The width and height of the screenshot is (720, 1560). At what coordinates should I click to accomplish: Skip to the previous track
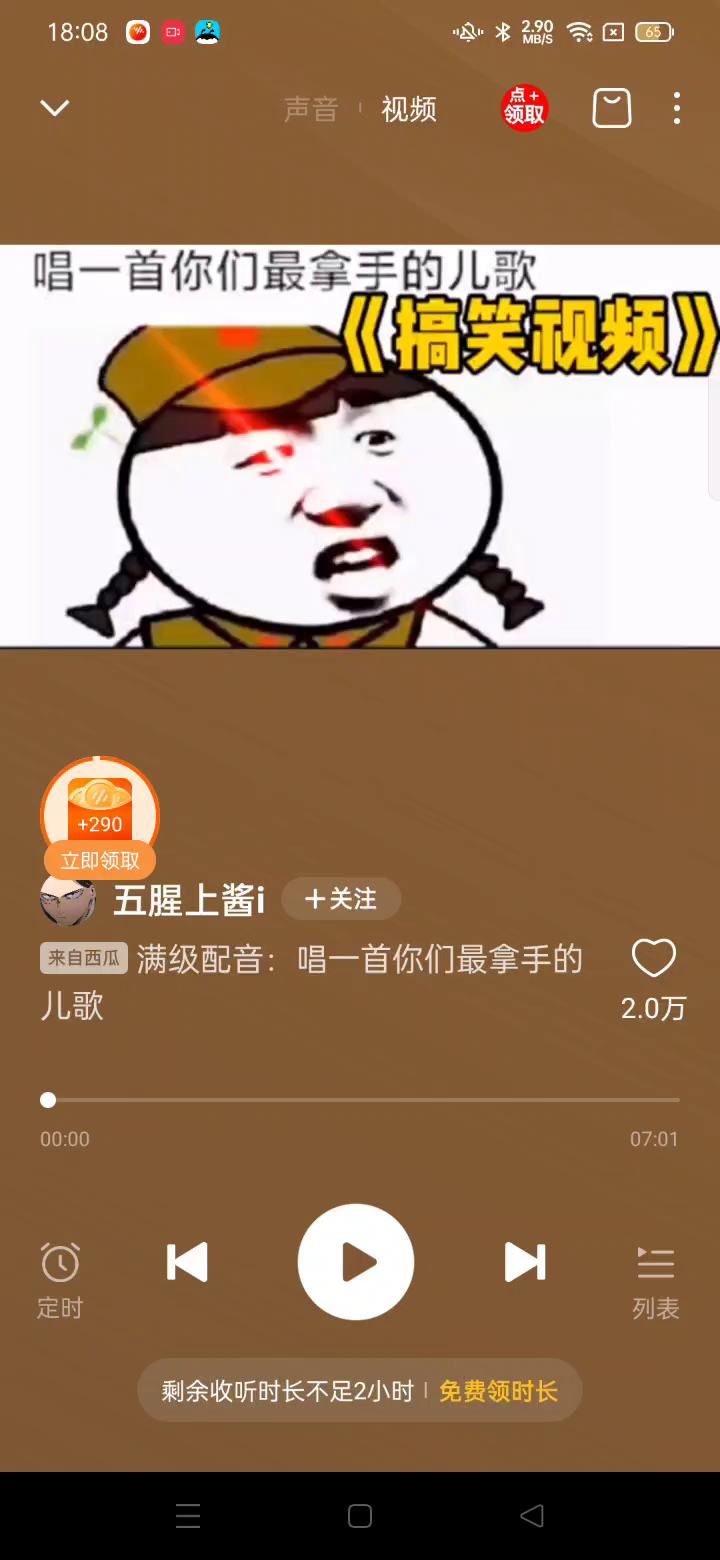click(187, 1262)
